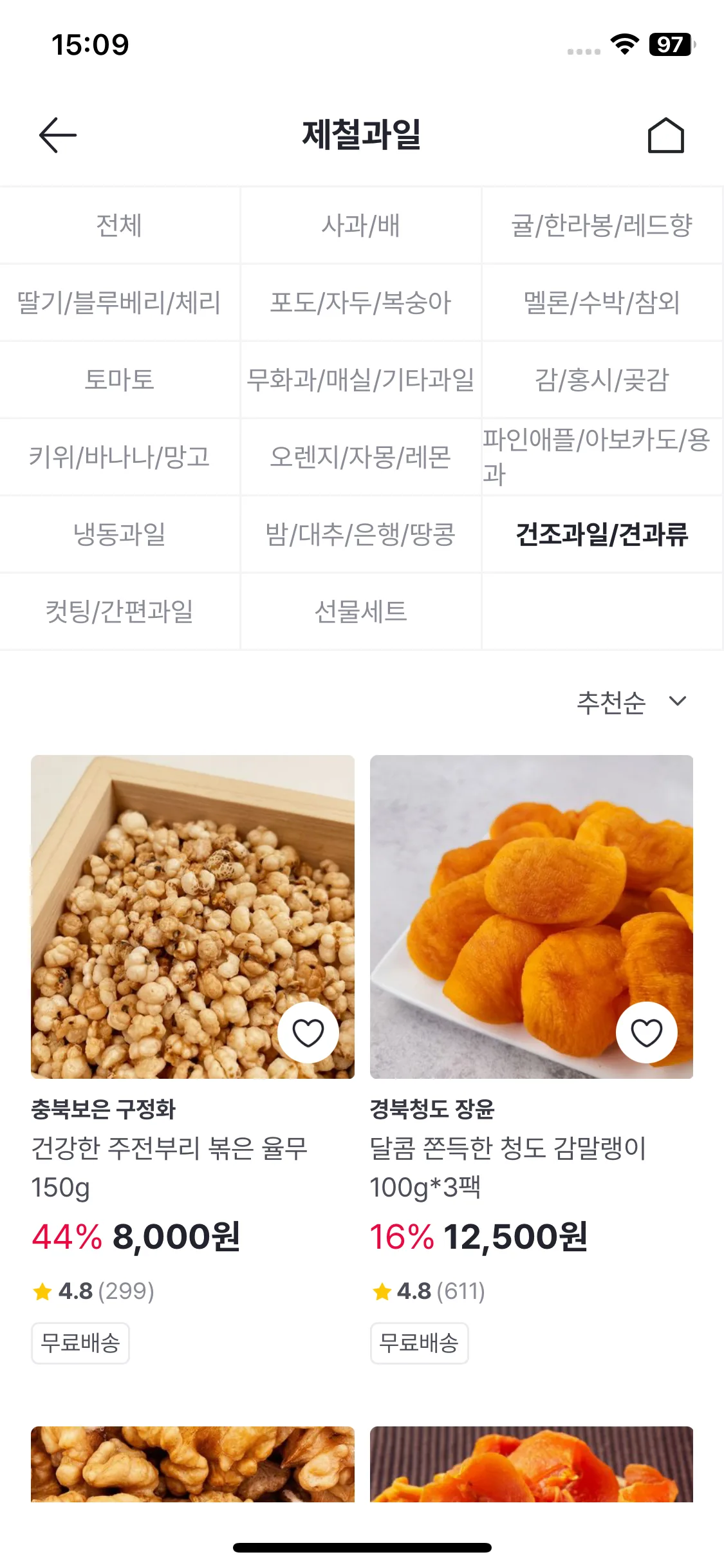Image resolution: width=724 pixels, height=1568 pixels.
Task: Open the 선물세트 category
Action: pyautogui.click(x=361, y=611)
